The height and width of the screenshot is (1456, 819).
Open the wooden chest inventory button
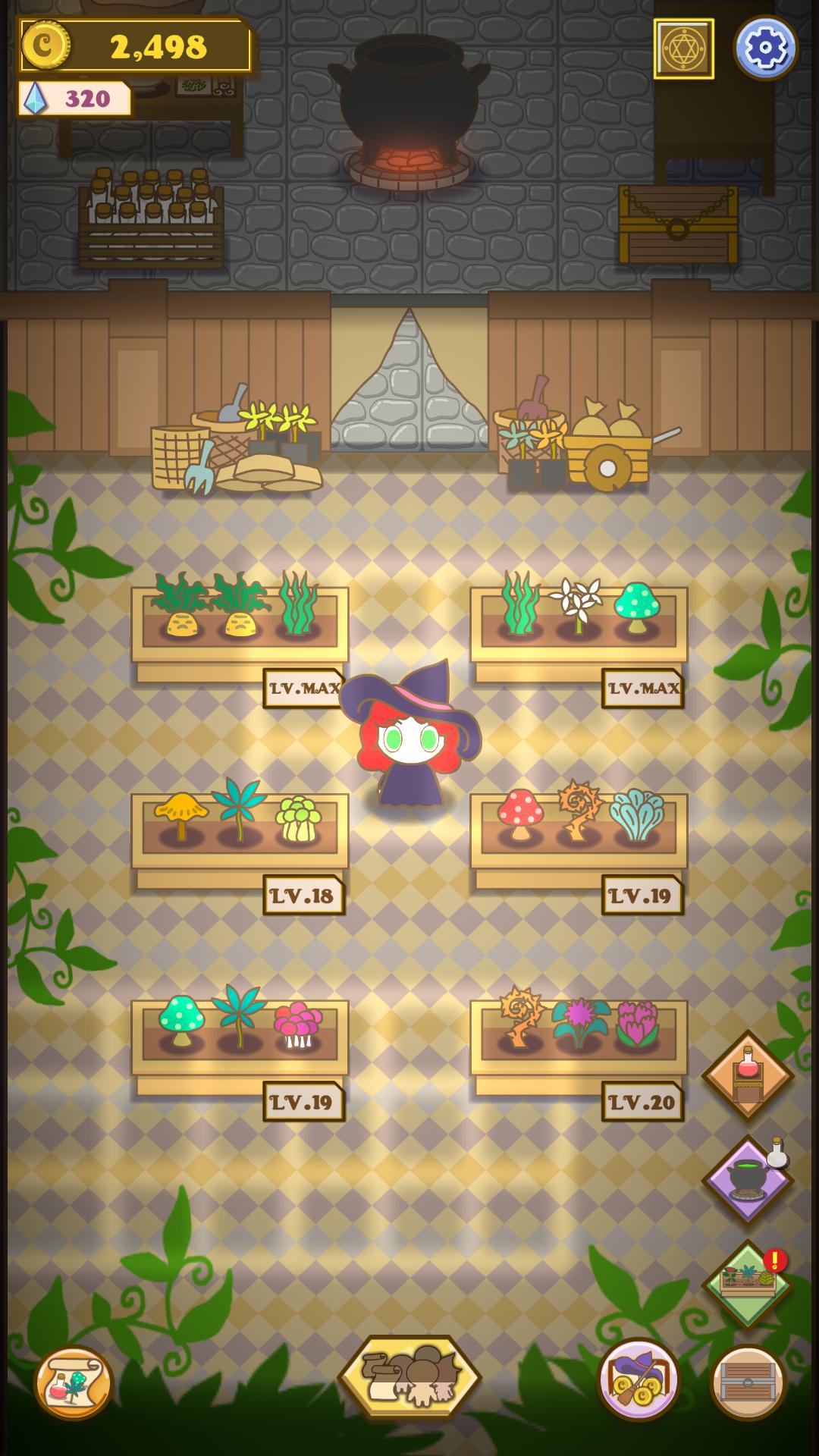(x=748, y=1382)
